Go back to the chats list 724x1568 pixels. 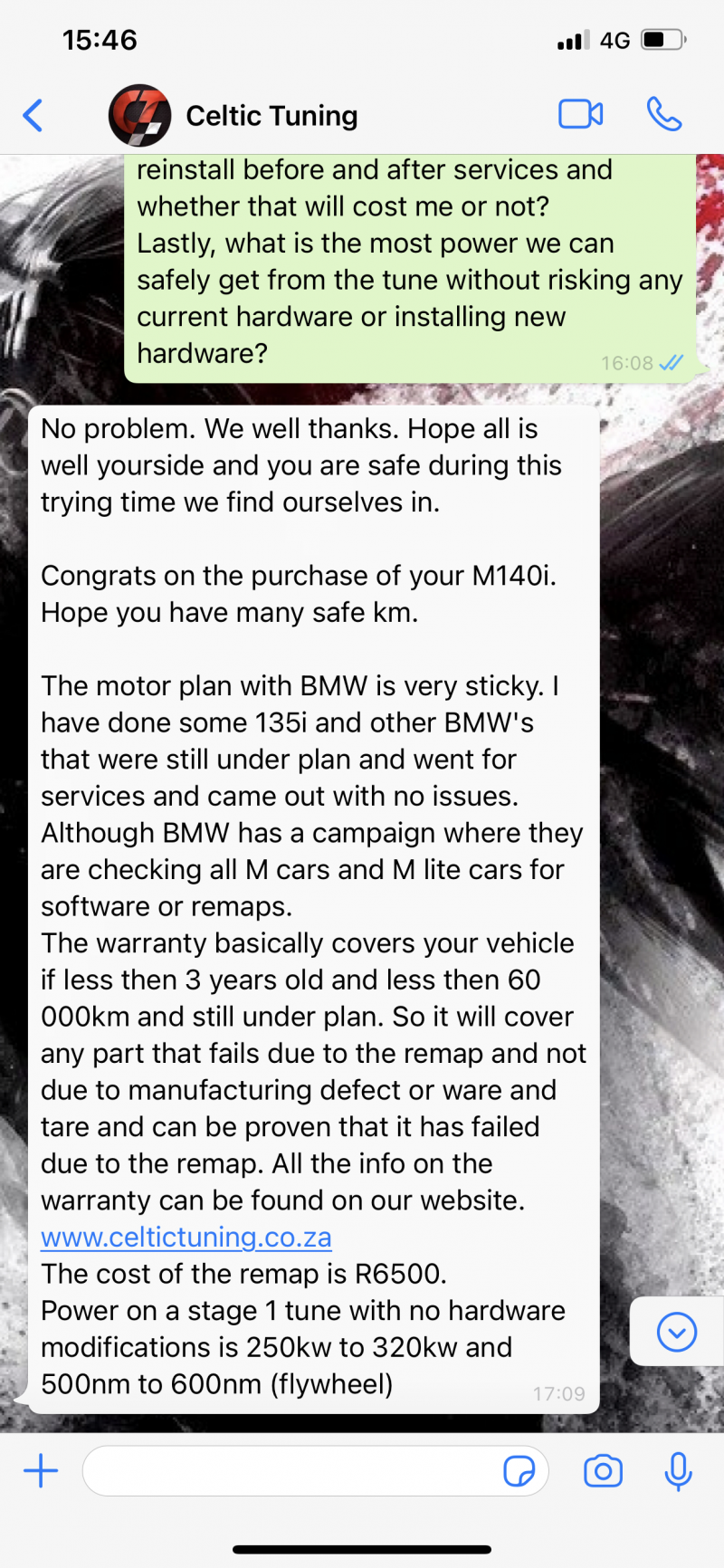pos(33,116)
